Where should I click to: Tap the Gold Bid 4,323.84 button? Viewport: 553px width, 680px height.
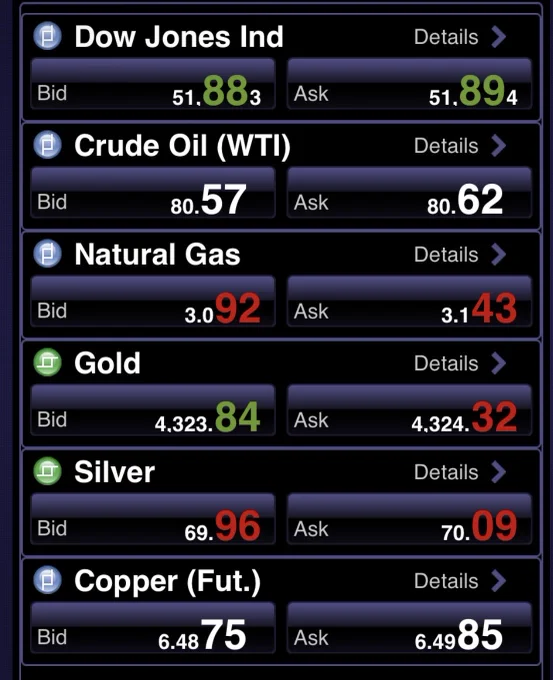click(153, 410)
